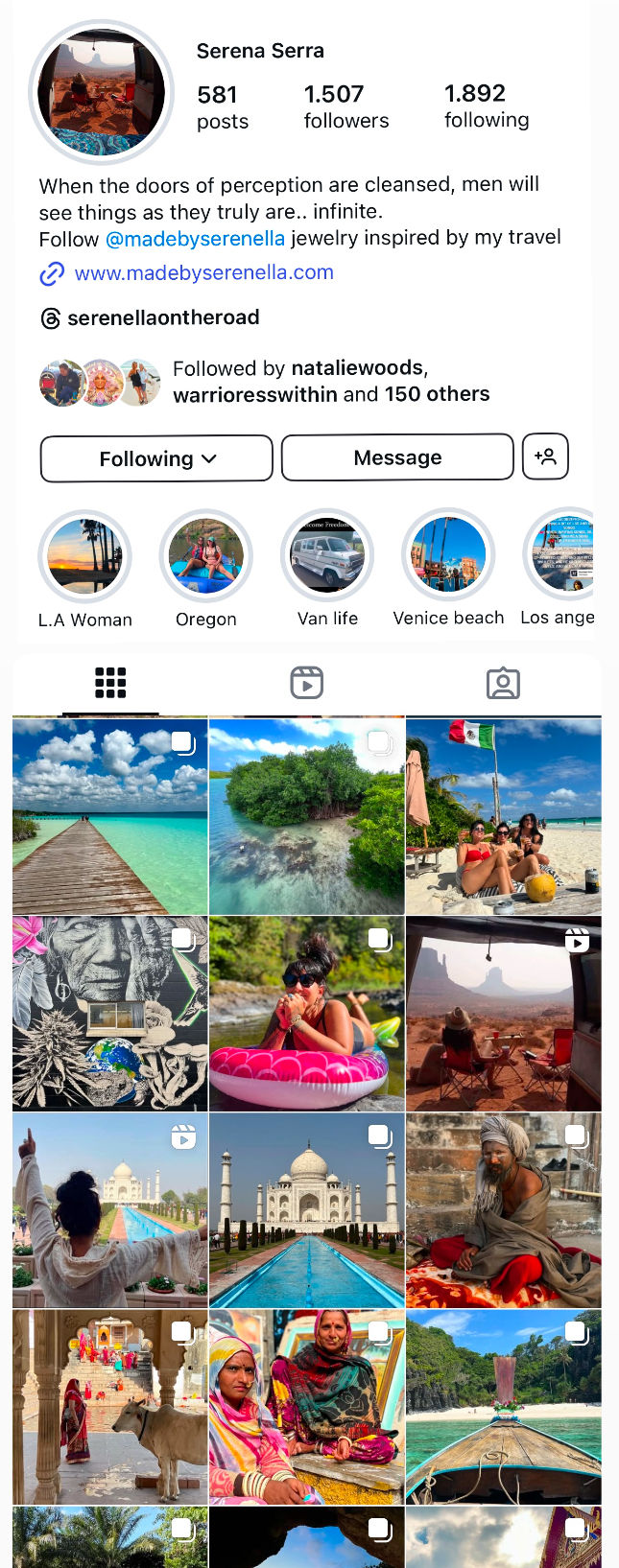Open the Following dropdown button
The height and width of the screenshot is (1568, 619).
point(156,458)
